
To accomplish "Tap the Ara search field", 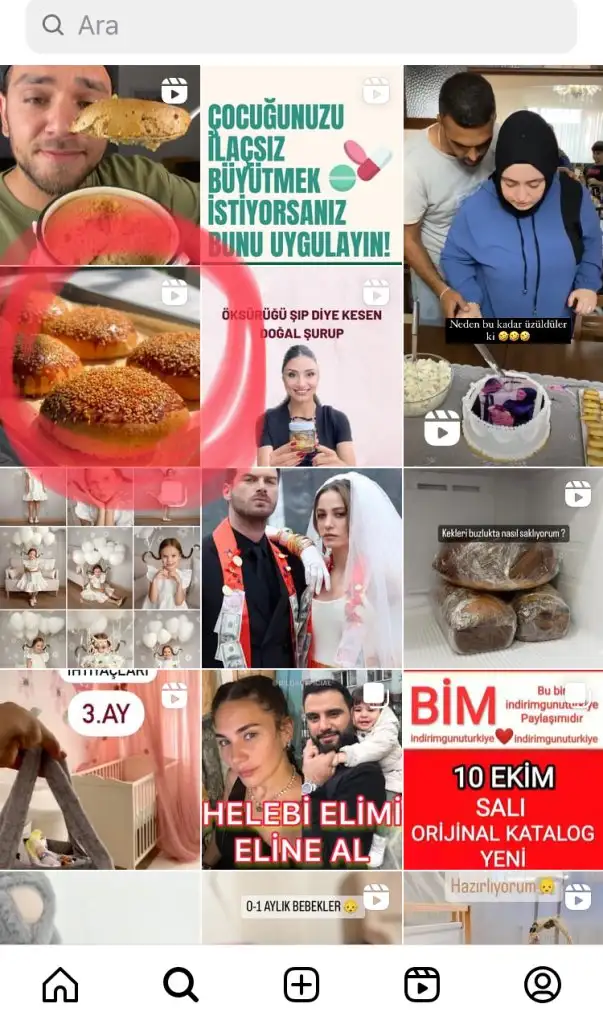I will (301, 25).
